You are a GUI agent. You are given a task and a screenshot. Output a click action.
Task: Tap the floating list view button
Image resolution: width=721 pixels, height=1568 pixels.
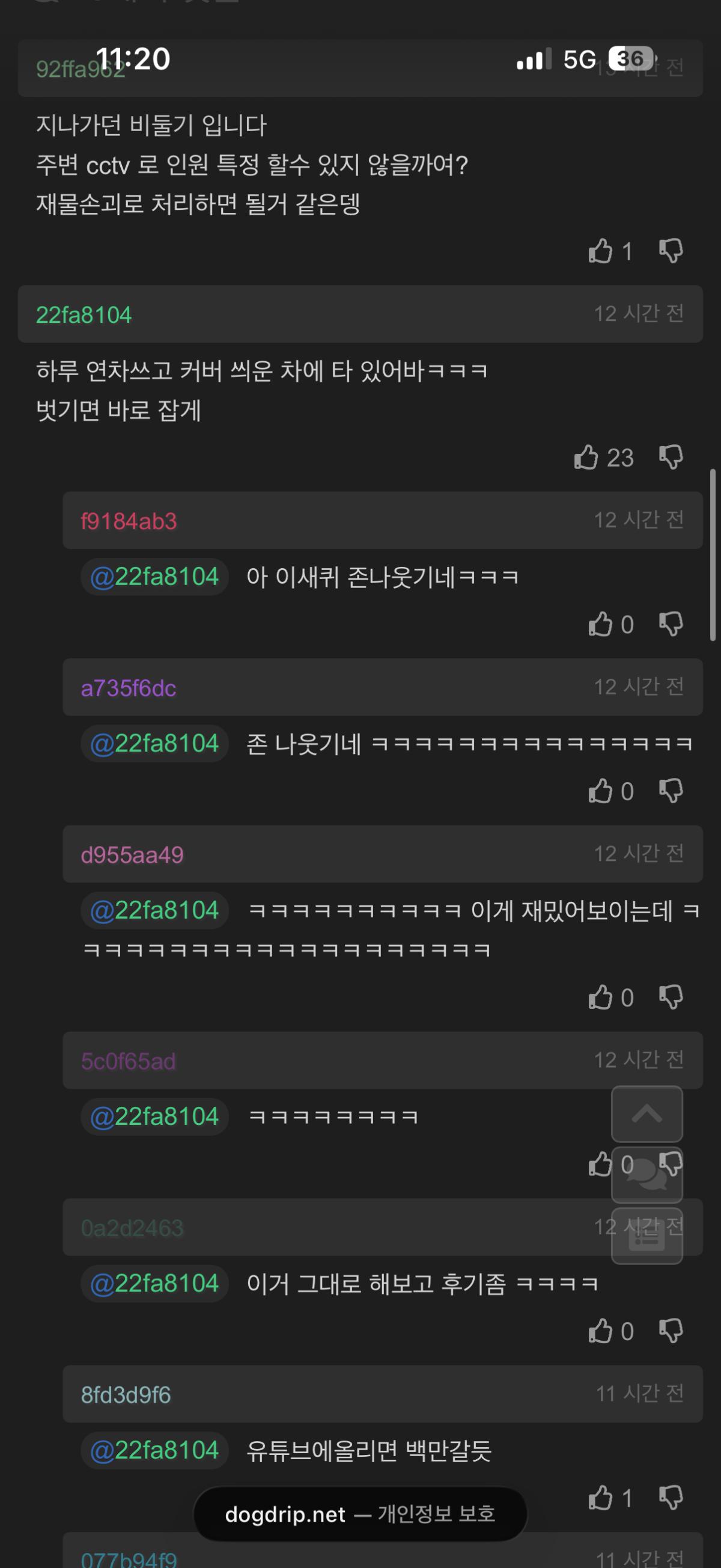point(646,1236)
